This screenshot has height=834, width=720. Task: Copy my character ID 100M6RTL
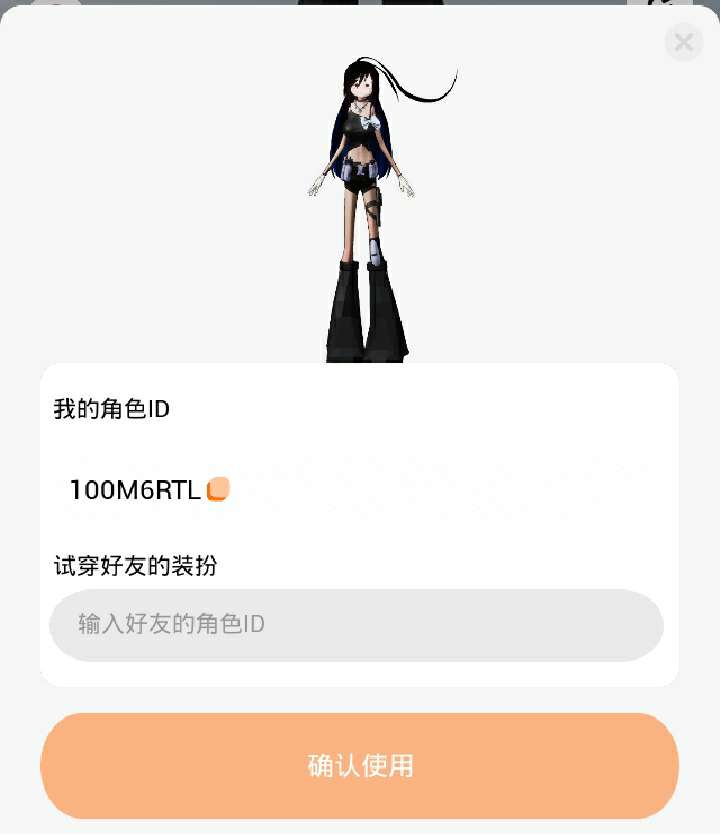click(218, 489)
